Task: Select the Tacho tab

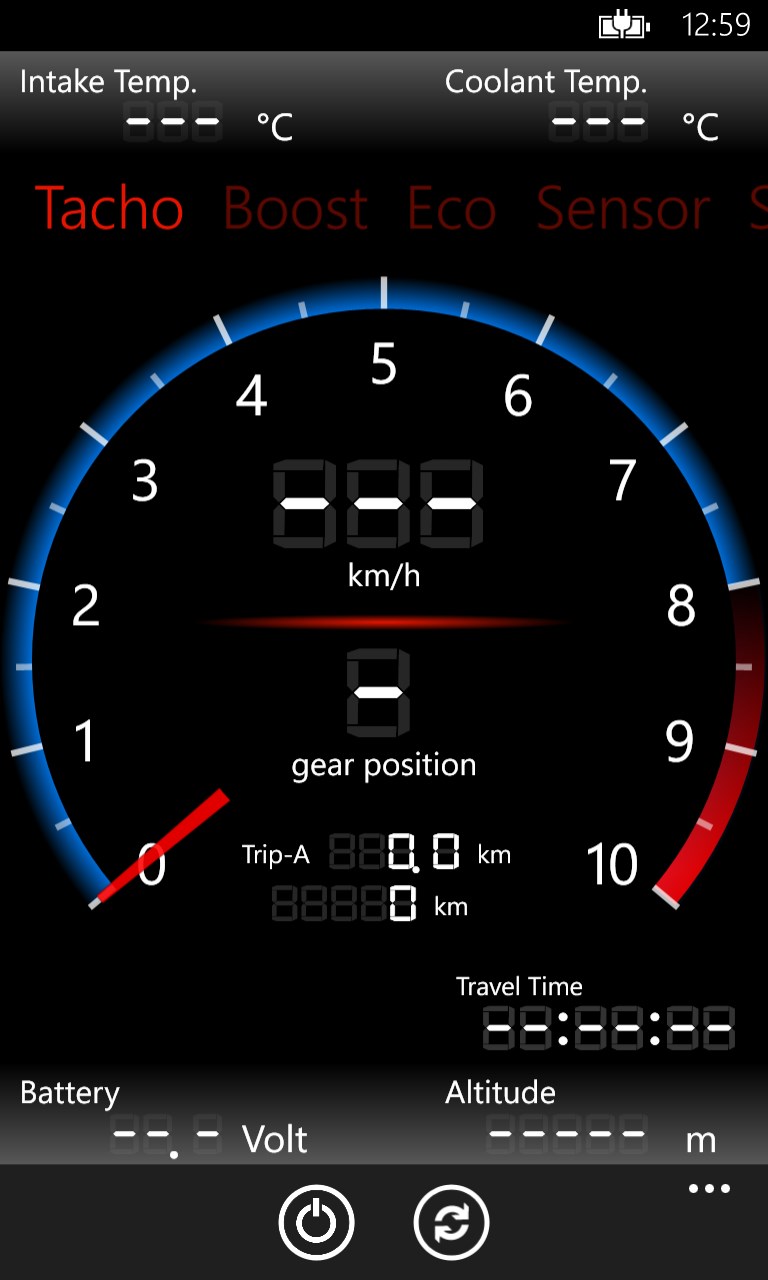Action: click(109, 209)
